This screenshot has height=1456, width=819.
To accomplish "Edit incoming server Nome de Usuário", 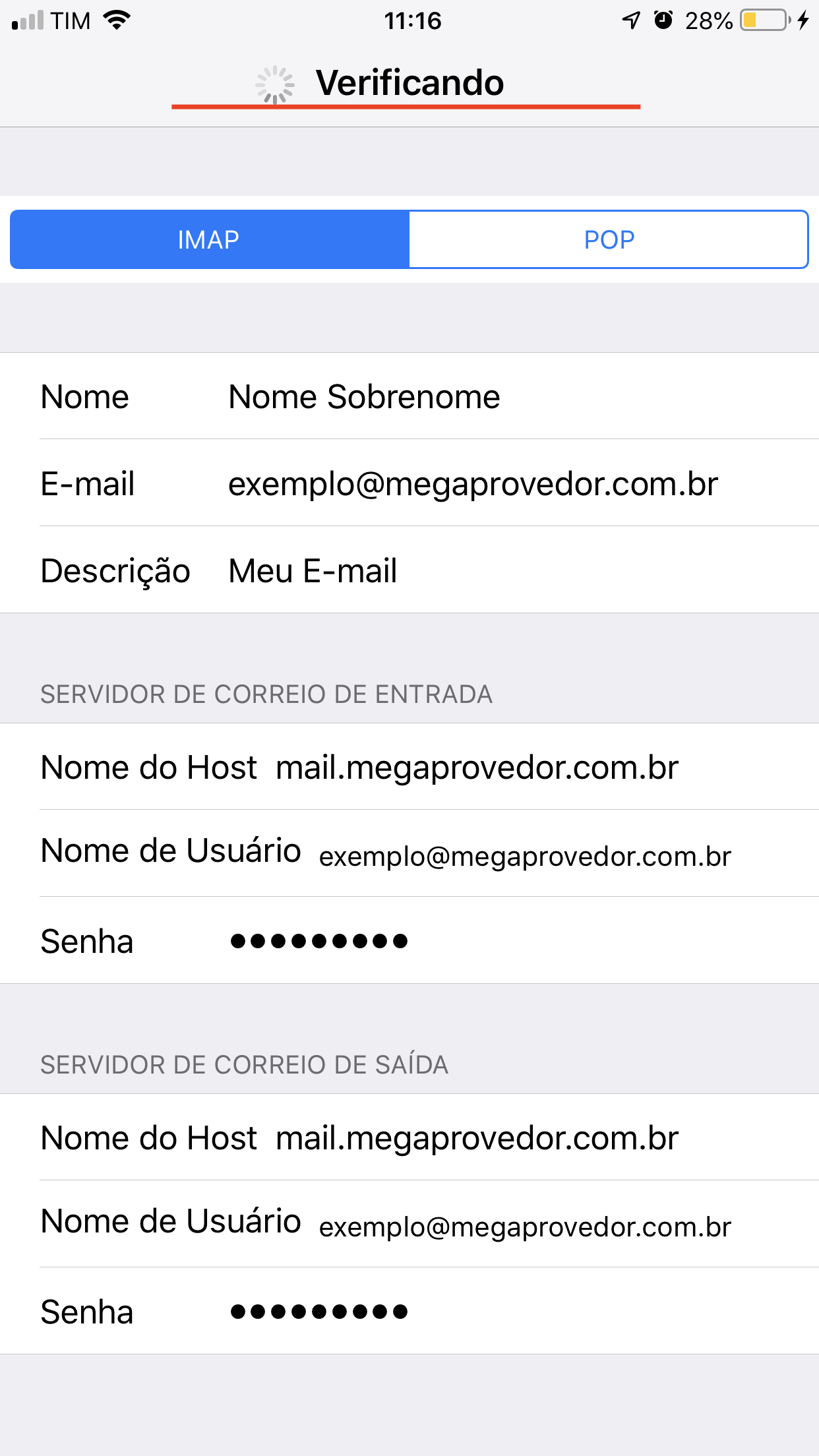I will 525,856.
